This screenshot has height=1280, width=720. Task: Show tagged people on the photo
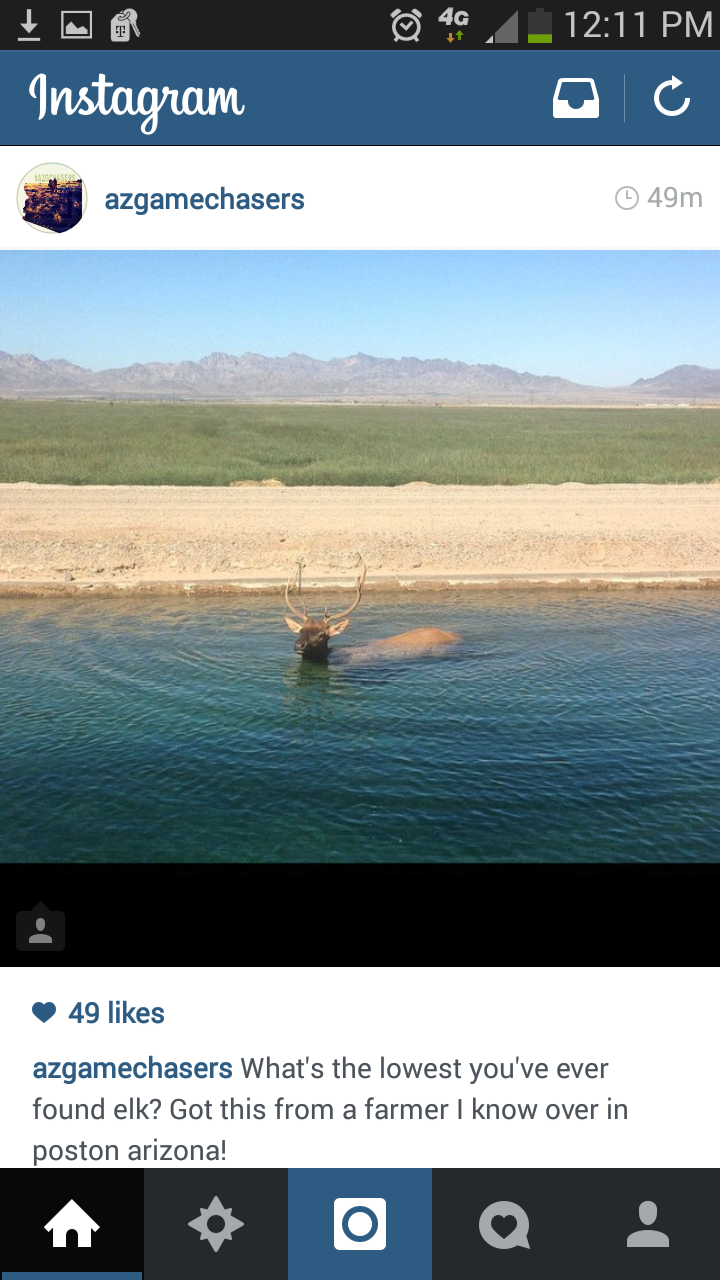41,927
